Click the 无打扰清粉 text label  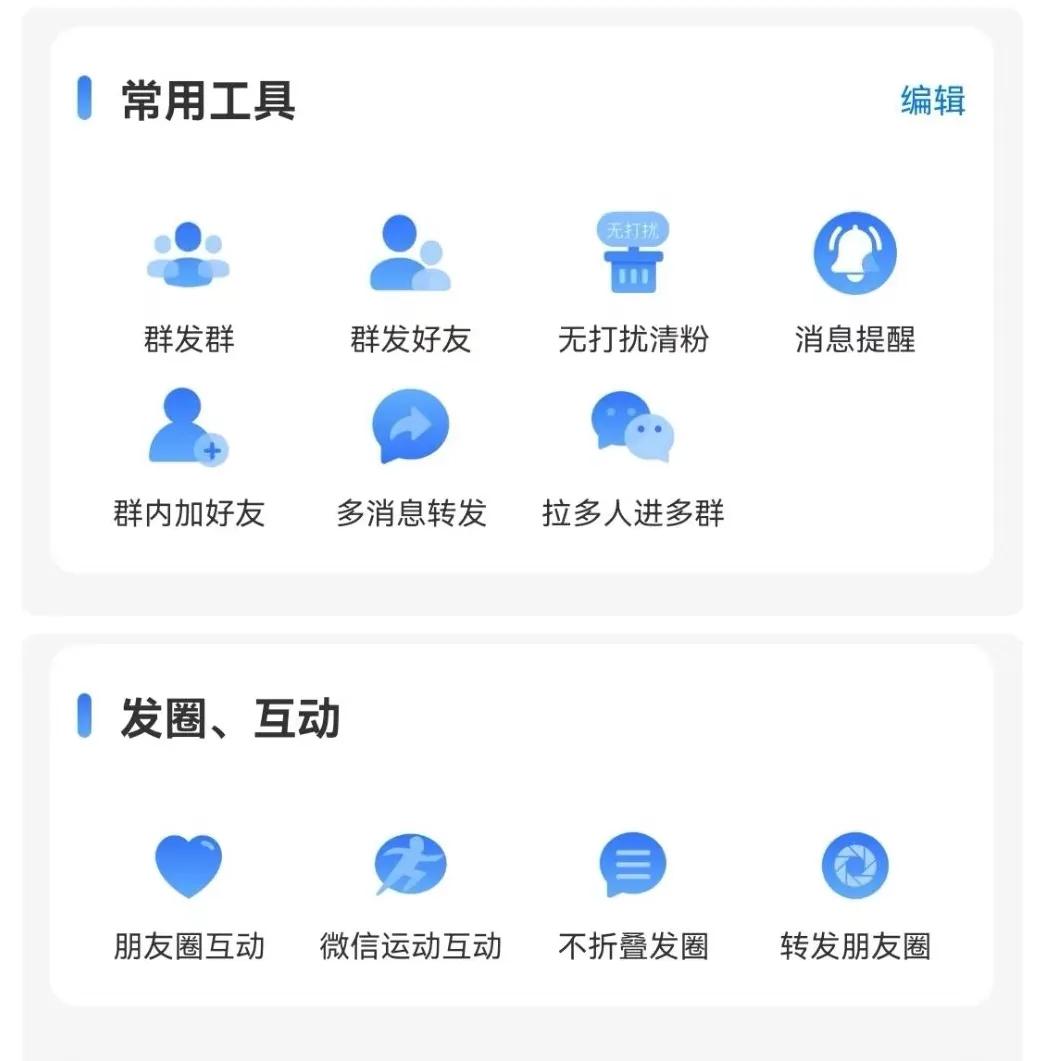(633, 340)
